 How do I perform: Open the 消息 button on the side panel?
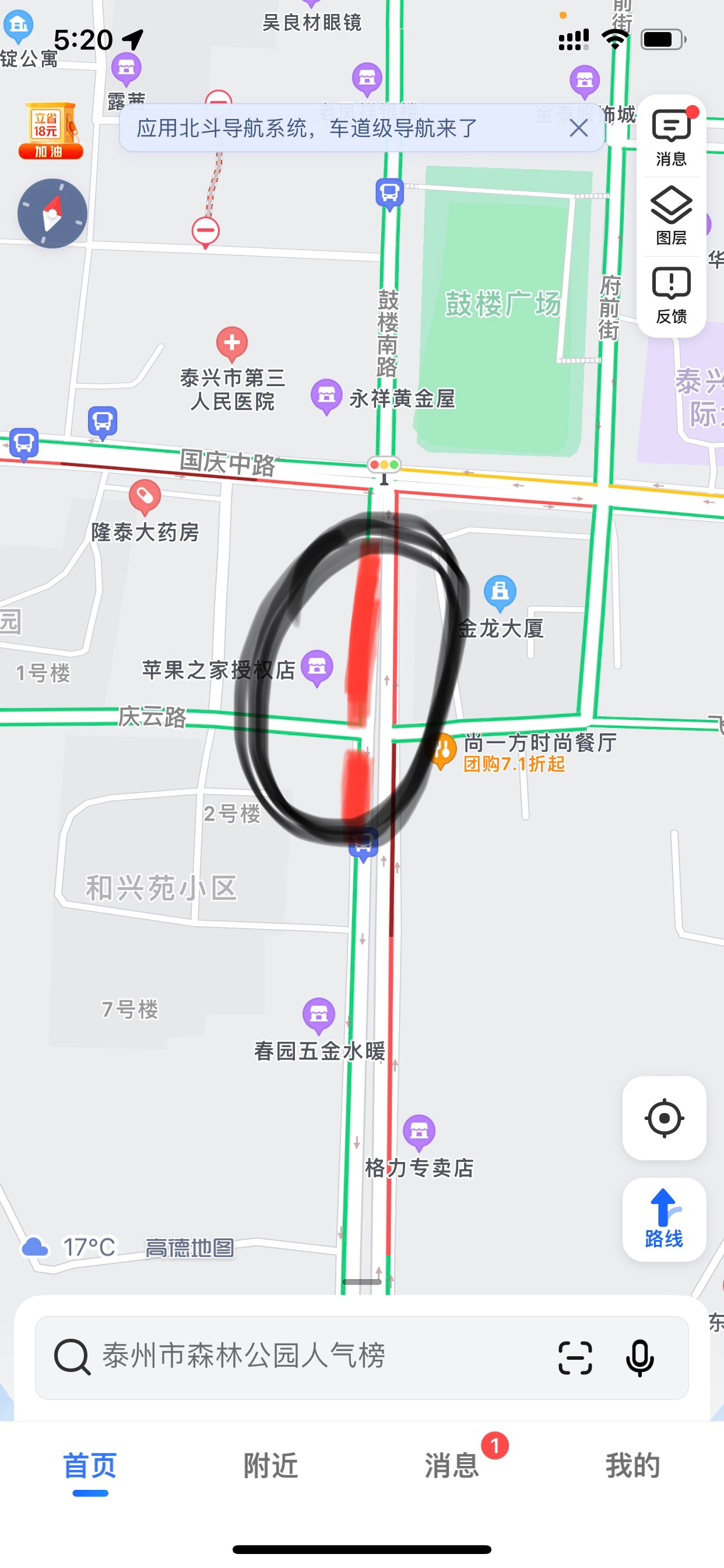pyautogui.click(x=671, y=138)
